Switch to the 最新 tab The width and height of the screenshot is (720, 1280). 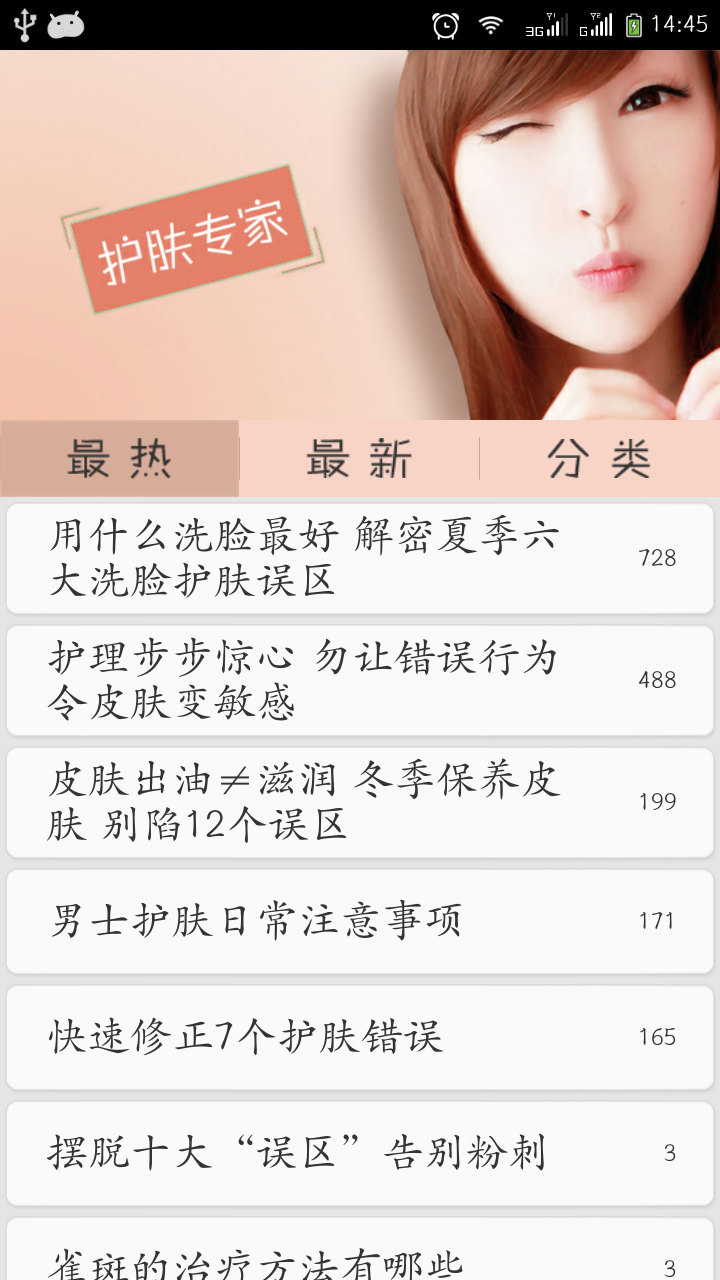(x=360, y=457)
